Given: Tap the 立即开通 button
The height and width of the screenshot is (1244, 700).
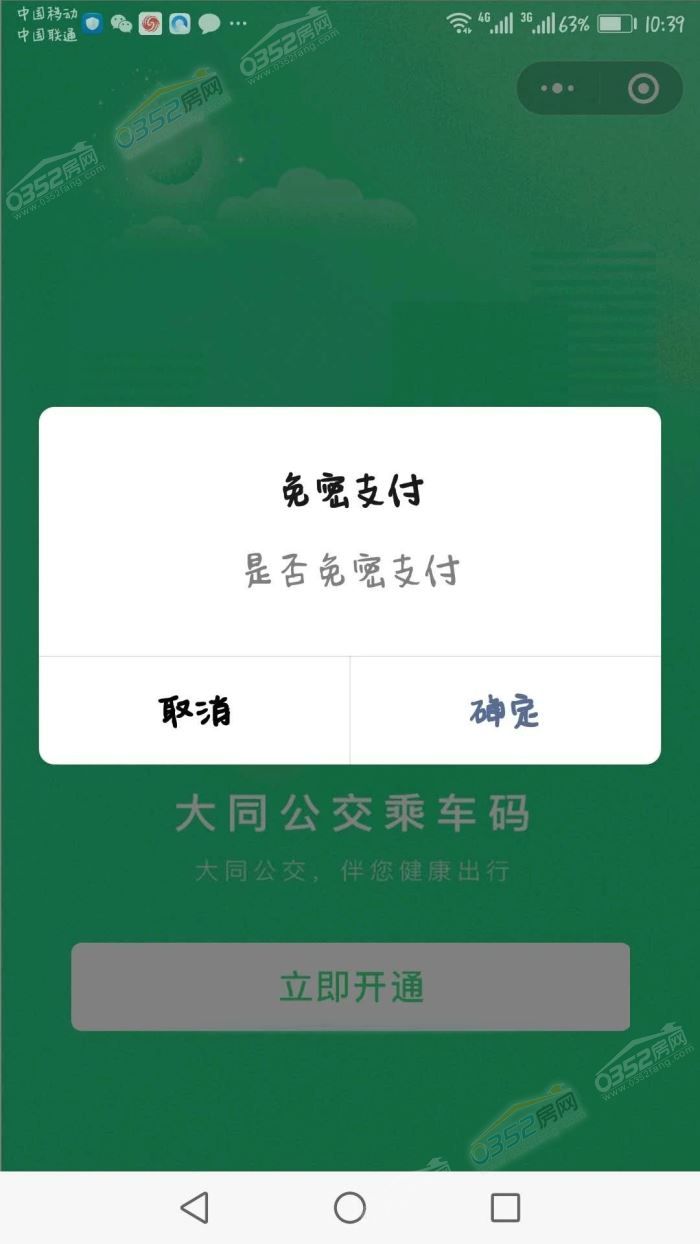Looking at the screenshot, I should coord(350,986).
